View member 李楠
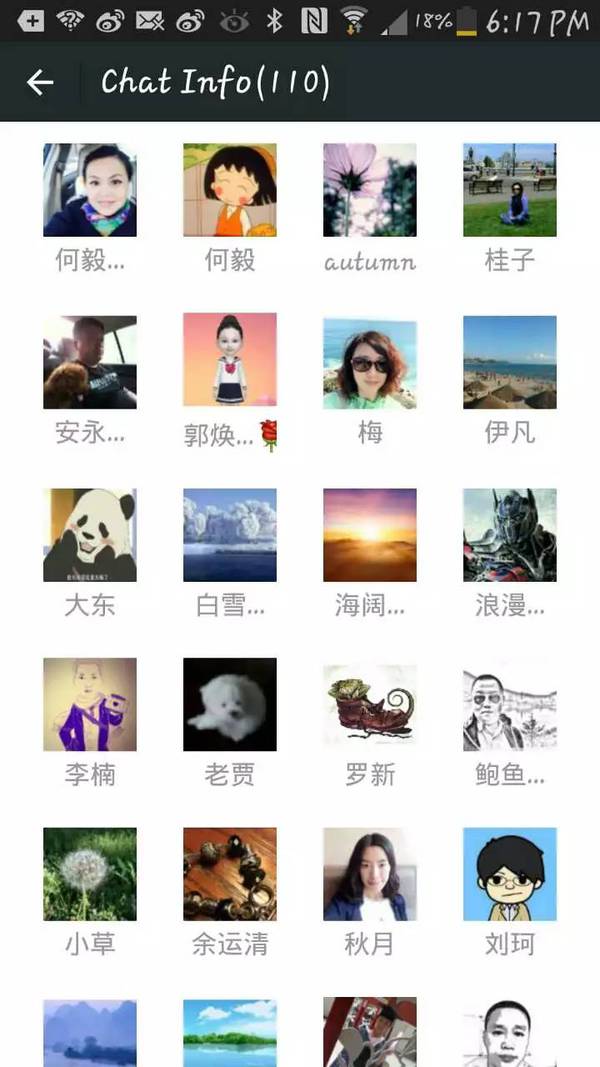 click(90, 704)
